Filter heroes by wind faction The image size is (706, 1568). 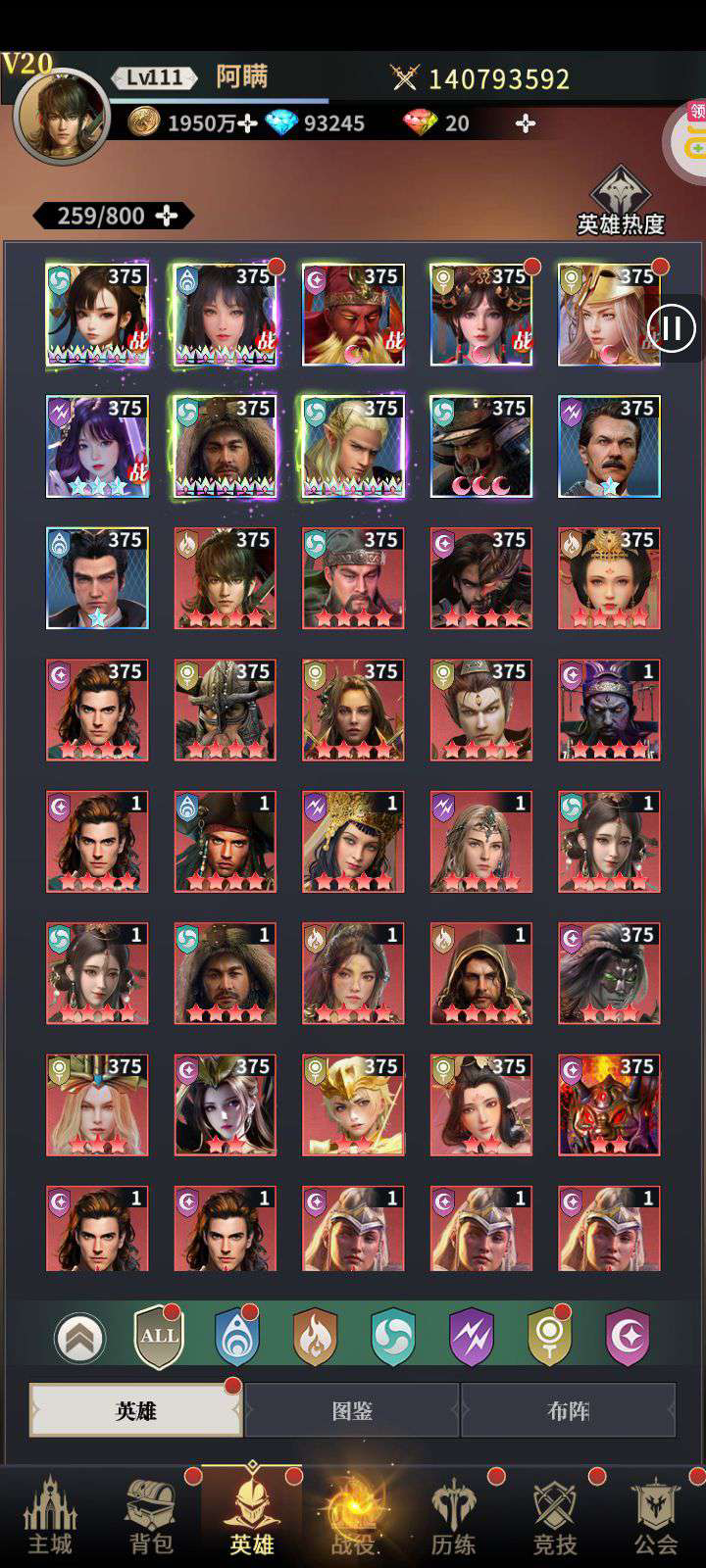pyautogui.click(x=392, y=1337)
